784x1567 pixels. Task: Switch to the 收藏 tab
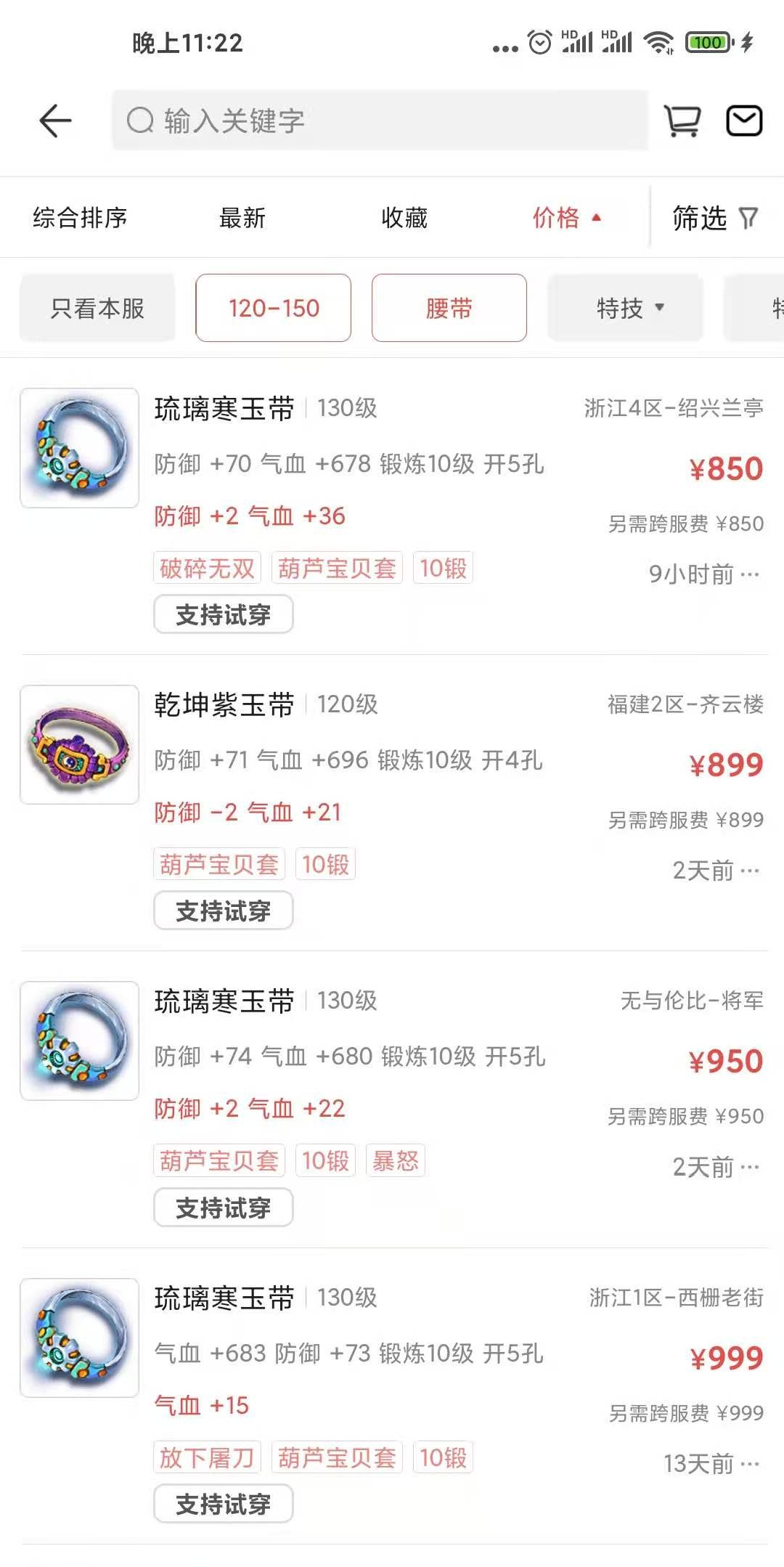click(403, 218)
